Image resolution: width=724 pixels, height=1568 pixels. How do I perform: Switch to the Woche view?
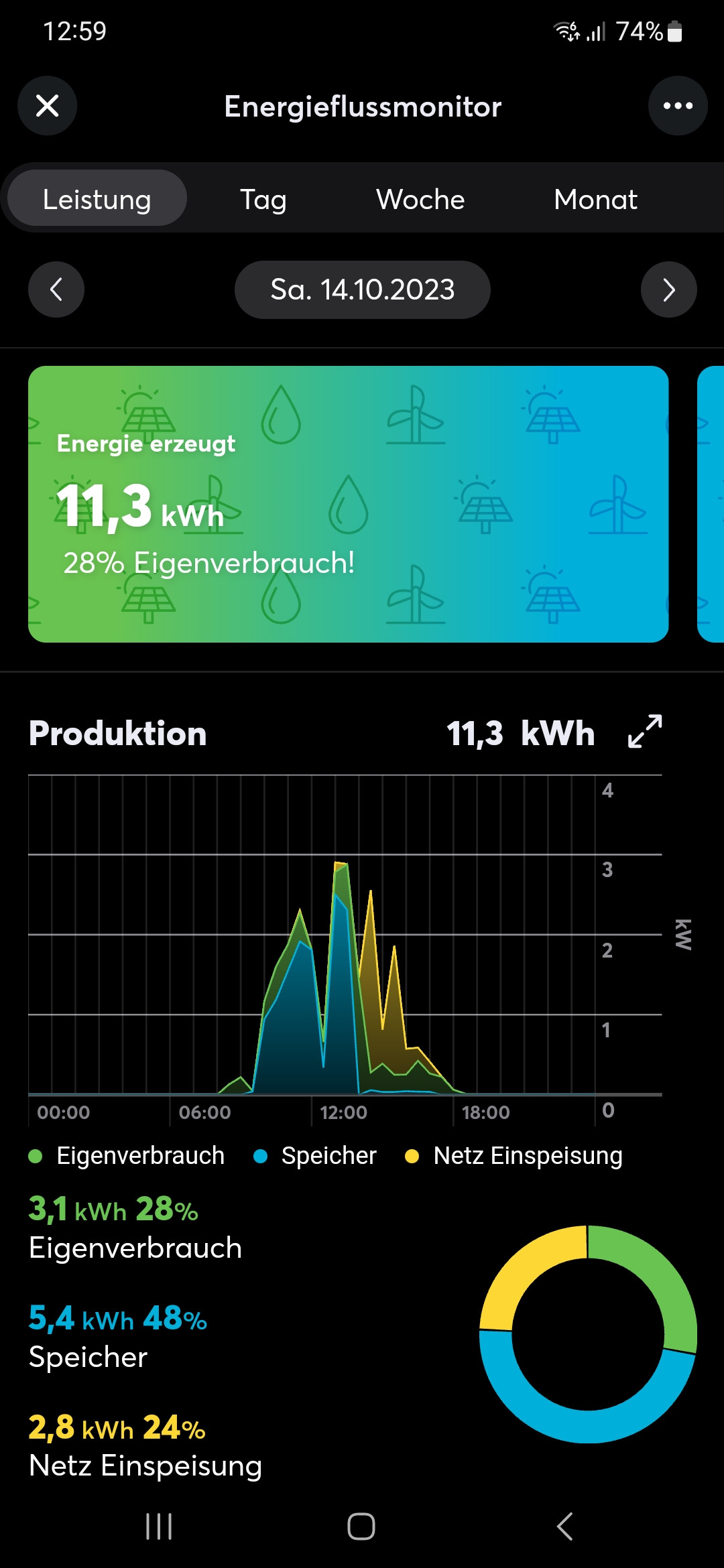(x=420, y=199)
